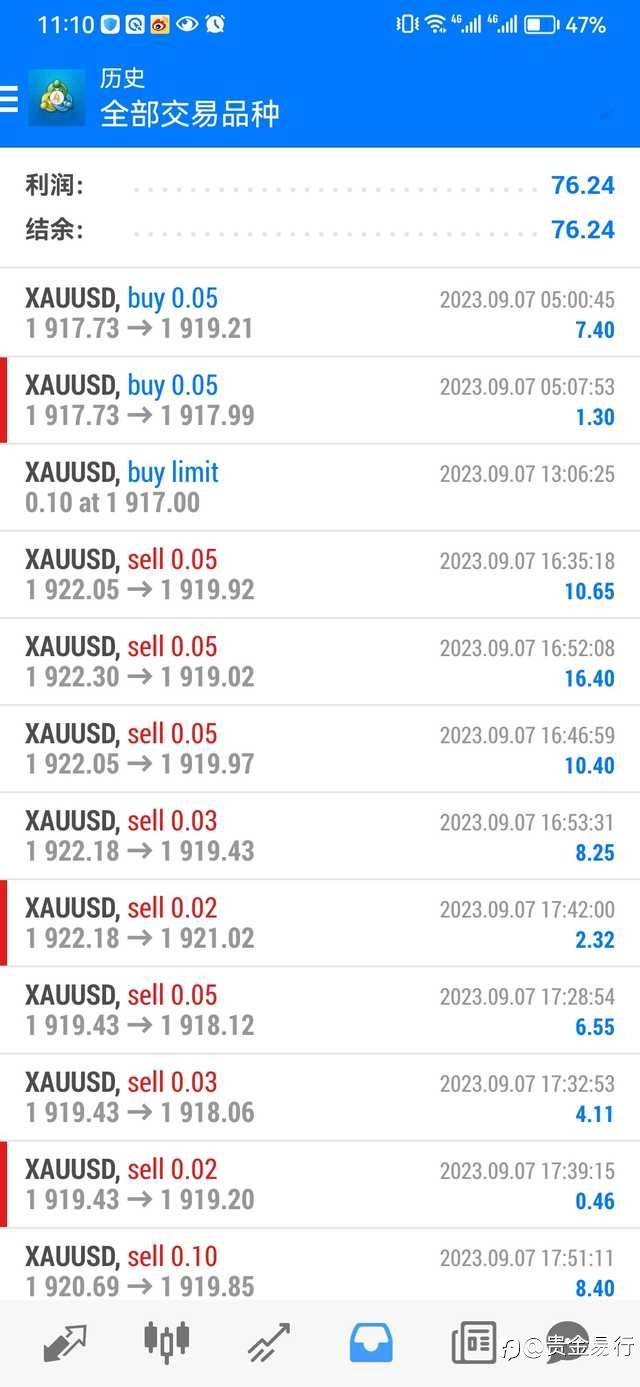Screen dimensions: 640x1387
Task: Select the history inbox tab
Action: coord(371,1342)
